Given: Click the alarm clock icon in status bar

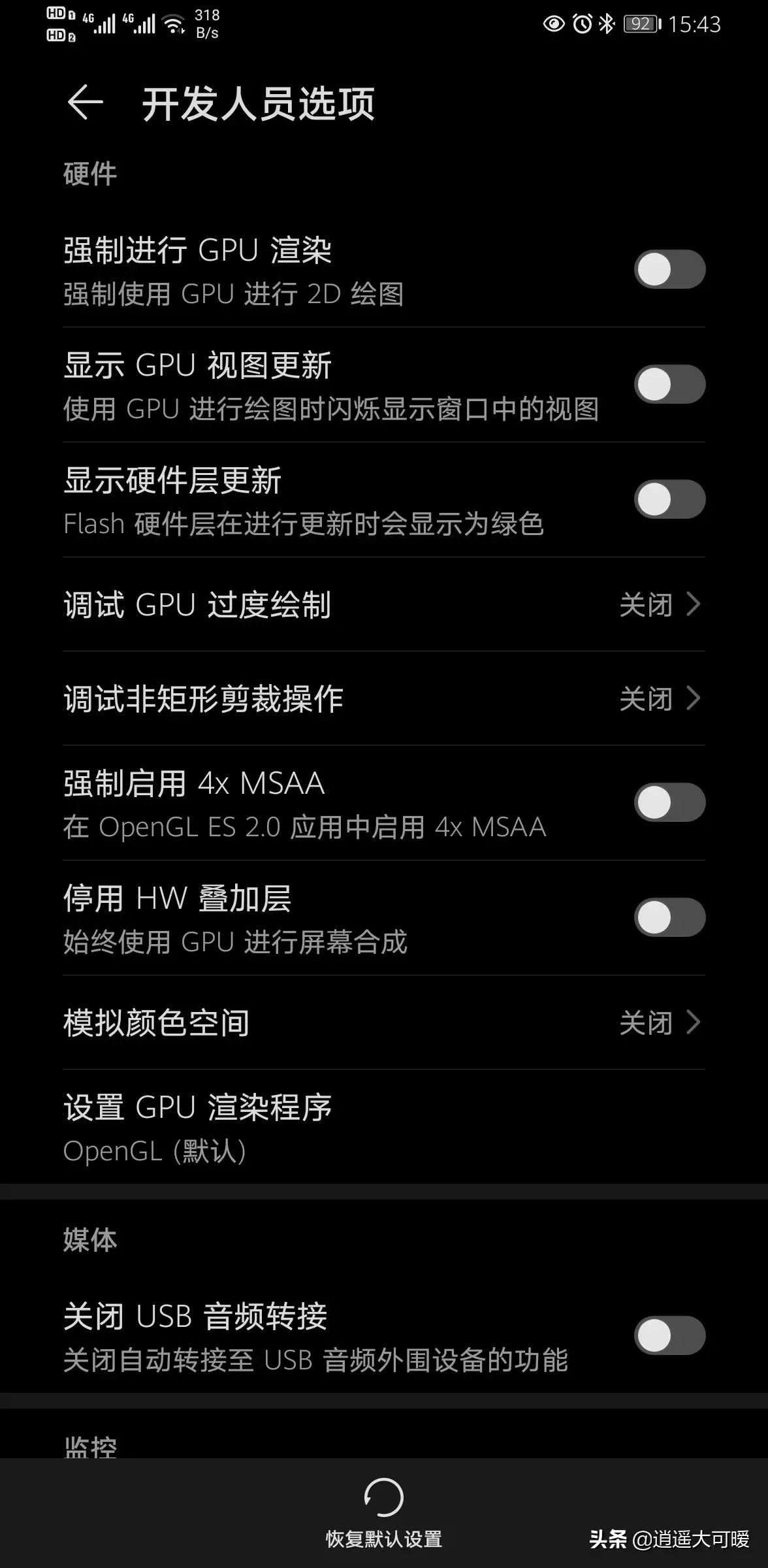Looking at the screenshot, I should [x=580, y=24].
